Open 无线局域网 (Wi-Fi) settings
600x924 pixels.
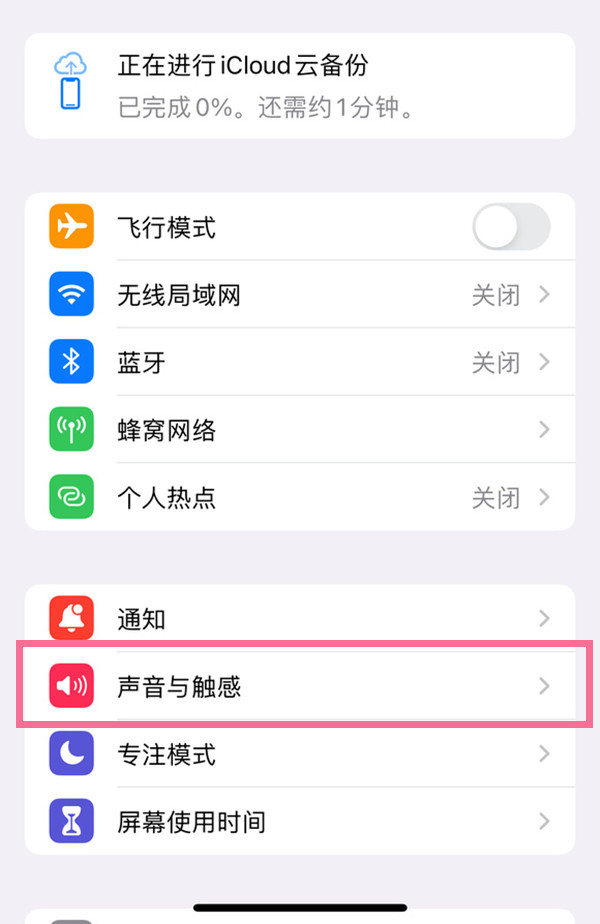[300, 295]
